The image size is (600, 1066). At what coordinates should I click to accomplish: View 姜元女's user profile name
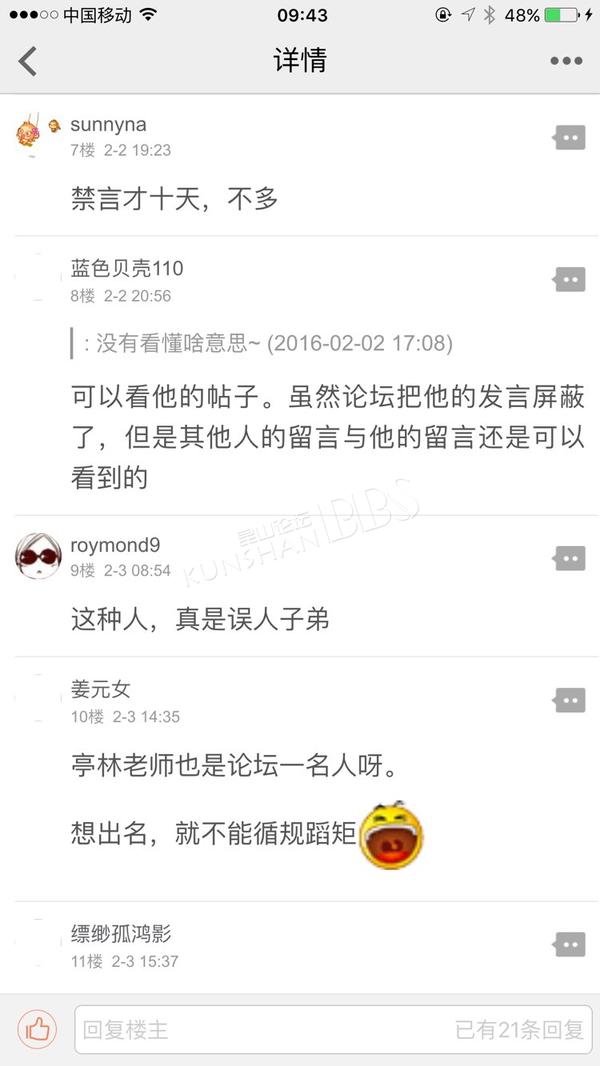101,689
